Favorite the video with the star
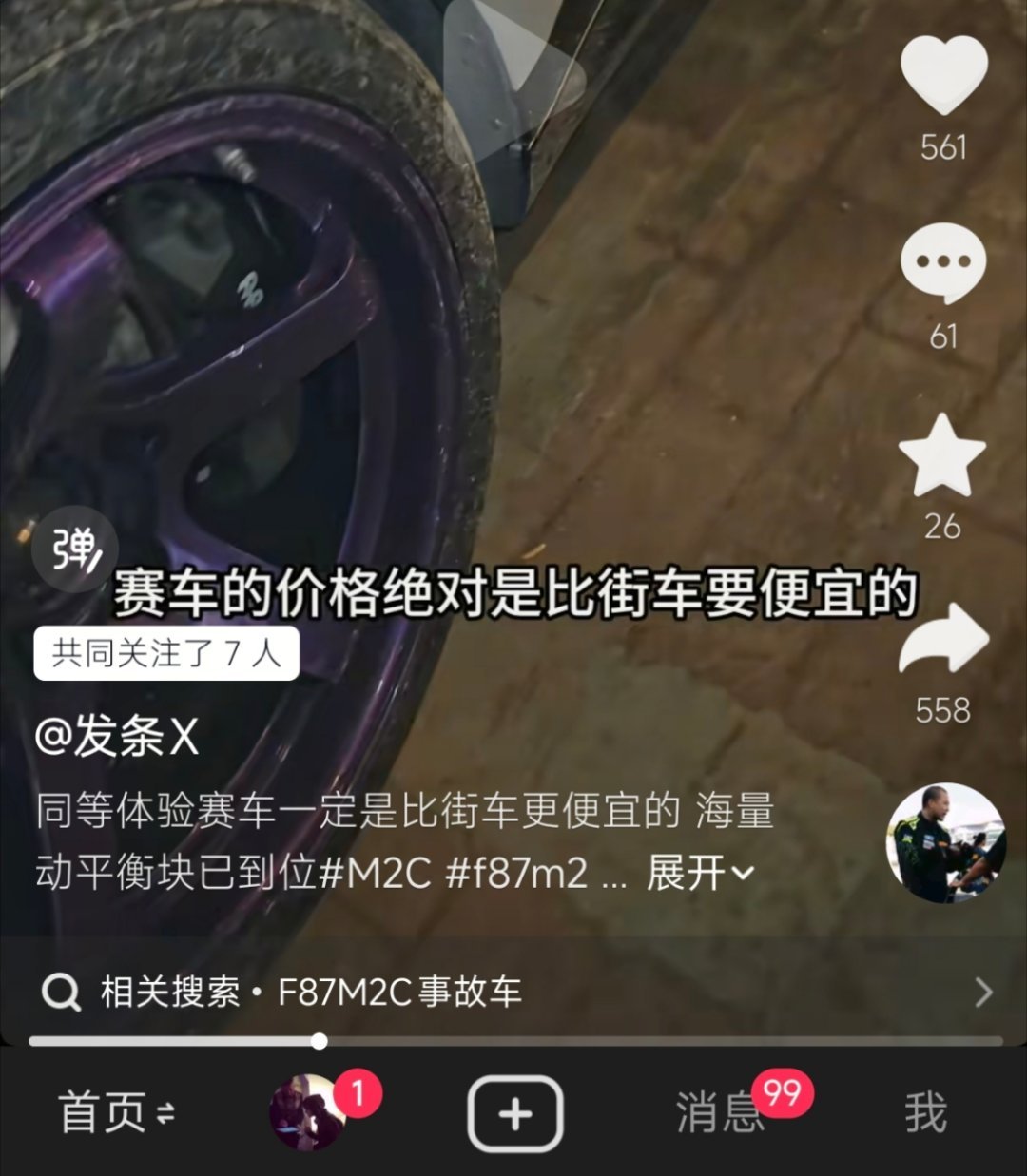 tap(942, 454)
